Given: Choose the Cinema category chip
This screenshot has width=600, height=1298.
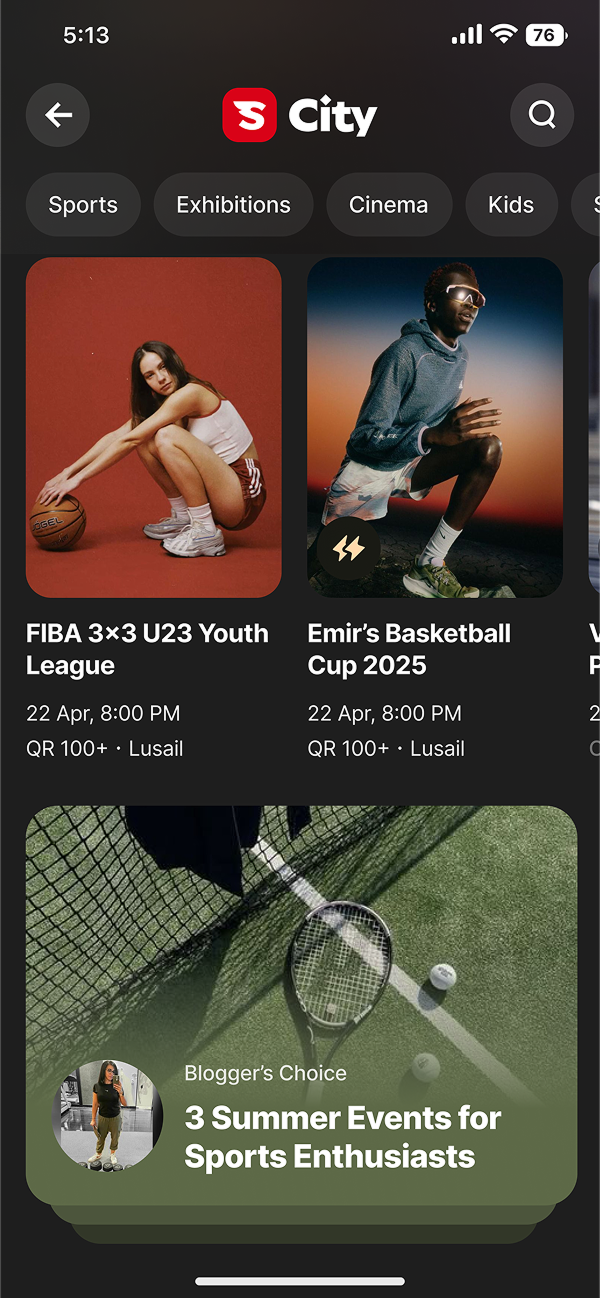Looking at the screenshot, I should click(x=388, y=205).
